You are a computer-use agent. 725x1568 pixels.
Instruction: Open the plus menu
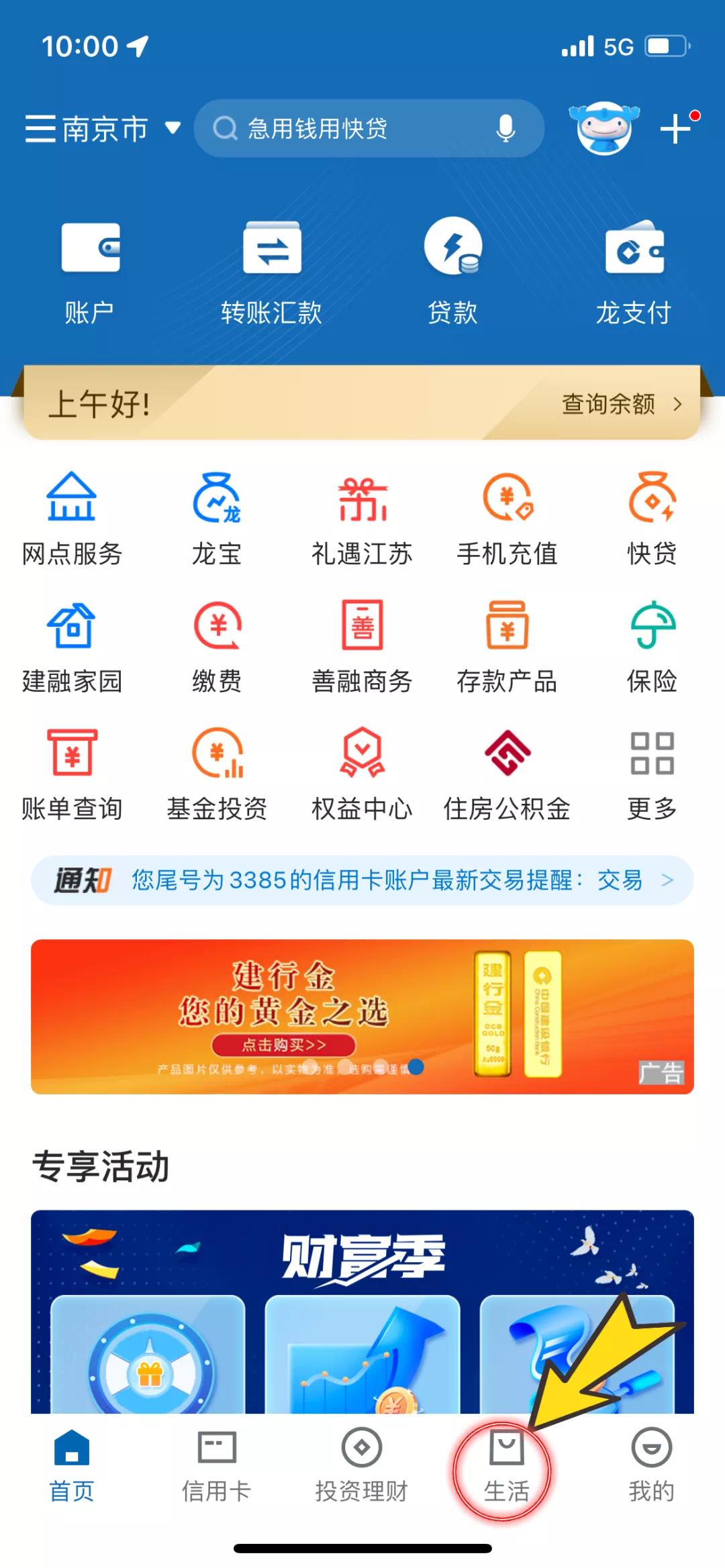click(676, 128)
